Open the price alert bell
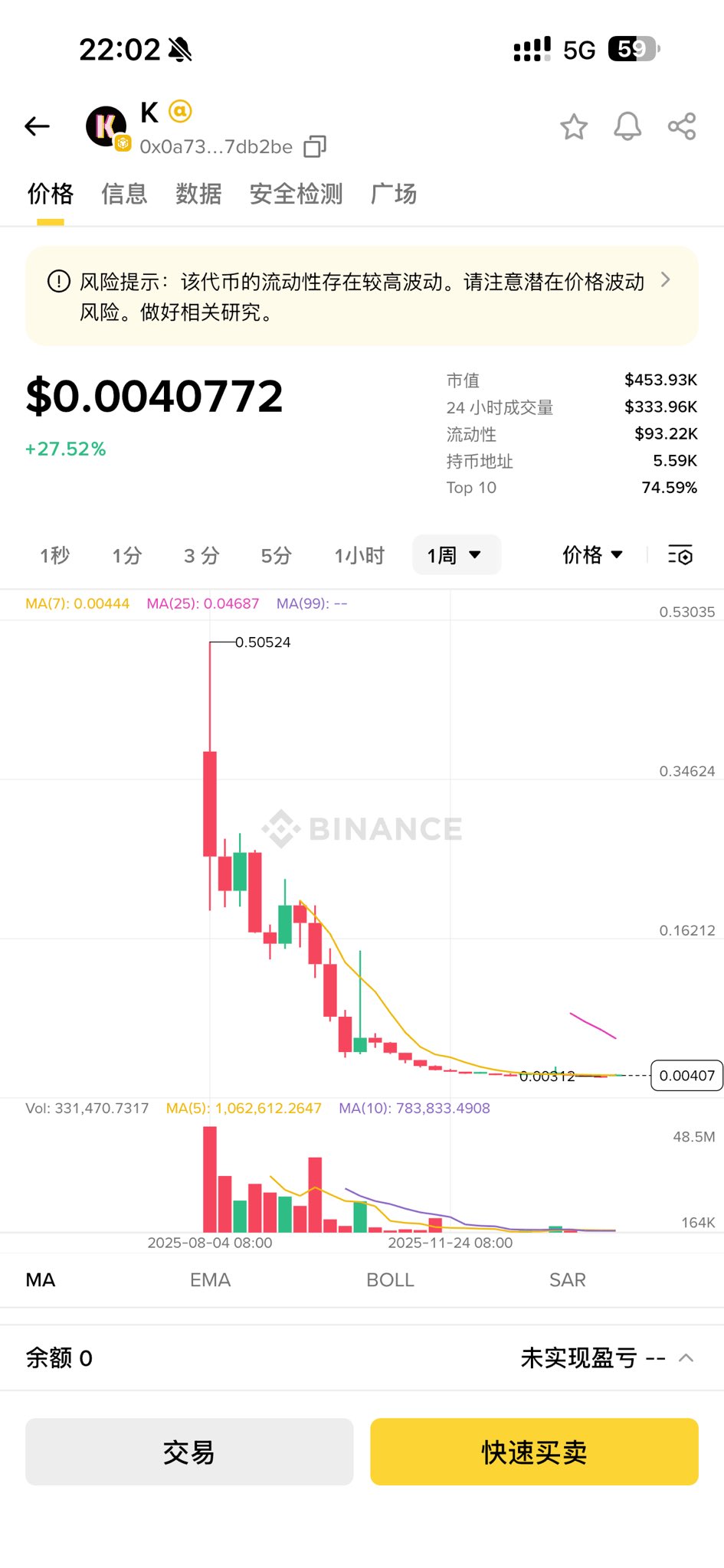 (627, 126)
